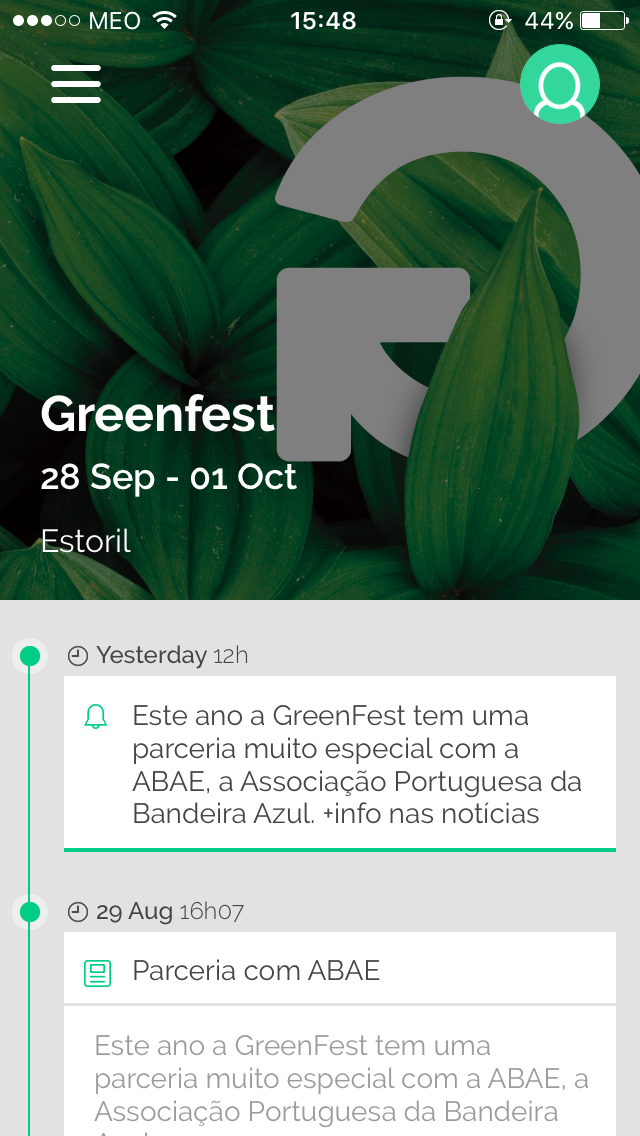This screenshot has height=1136, width=640.
Task: Open the Yesterday ABAE partnership notification card
Action: pyautogui.click(x=340, y=763)
